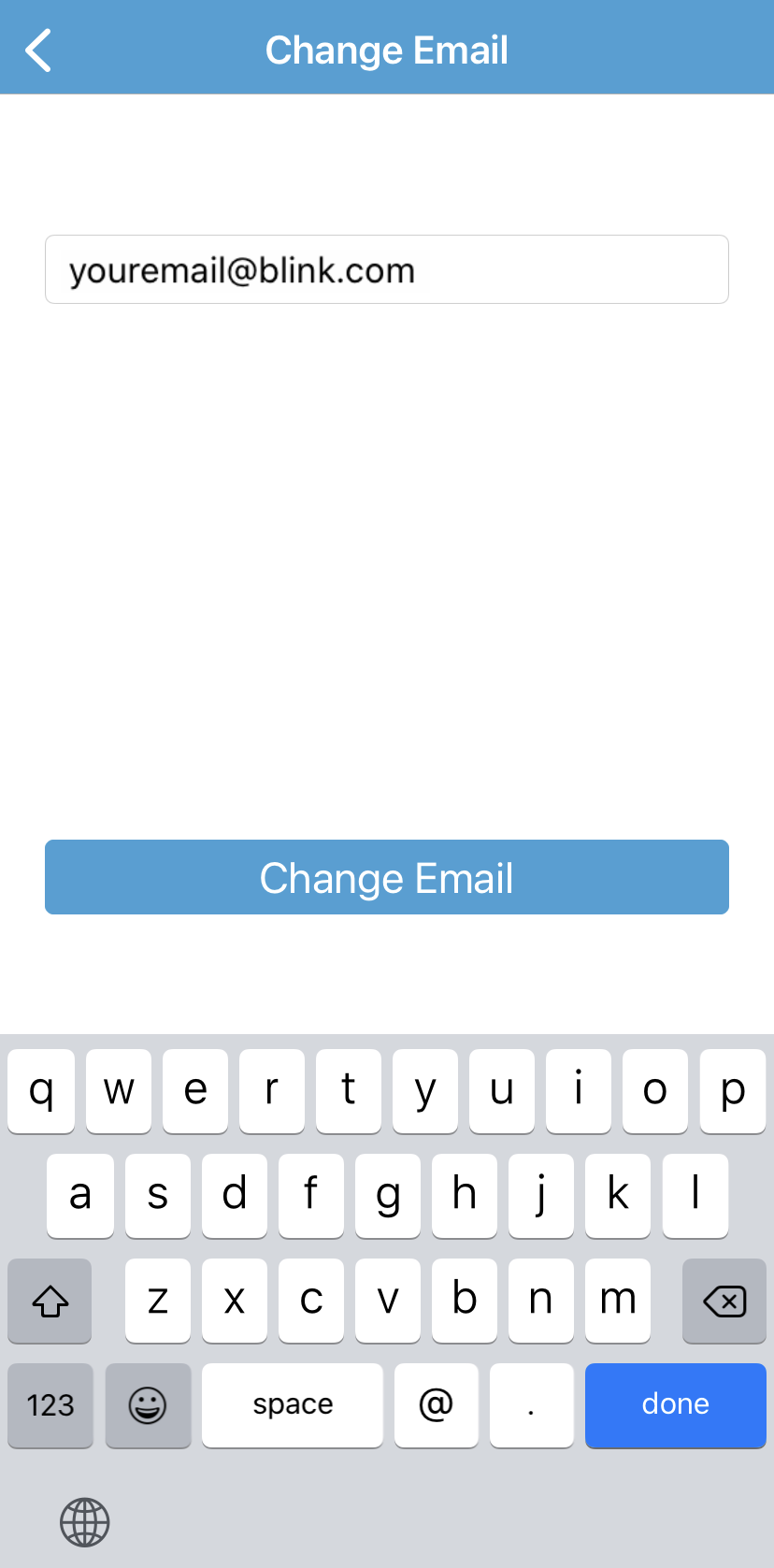The width and height of the screenshot is (774, 1568).
Task: Go back using the header arrow
Action: pyautogui.click(x=38, y=50)
